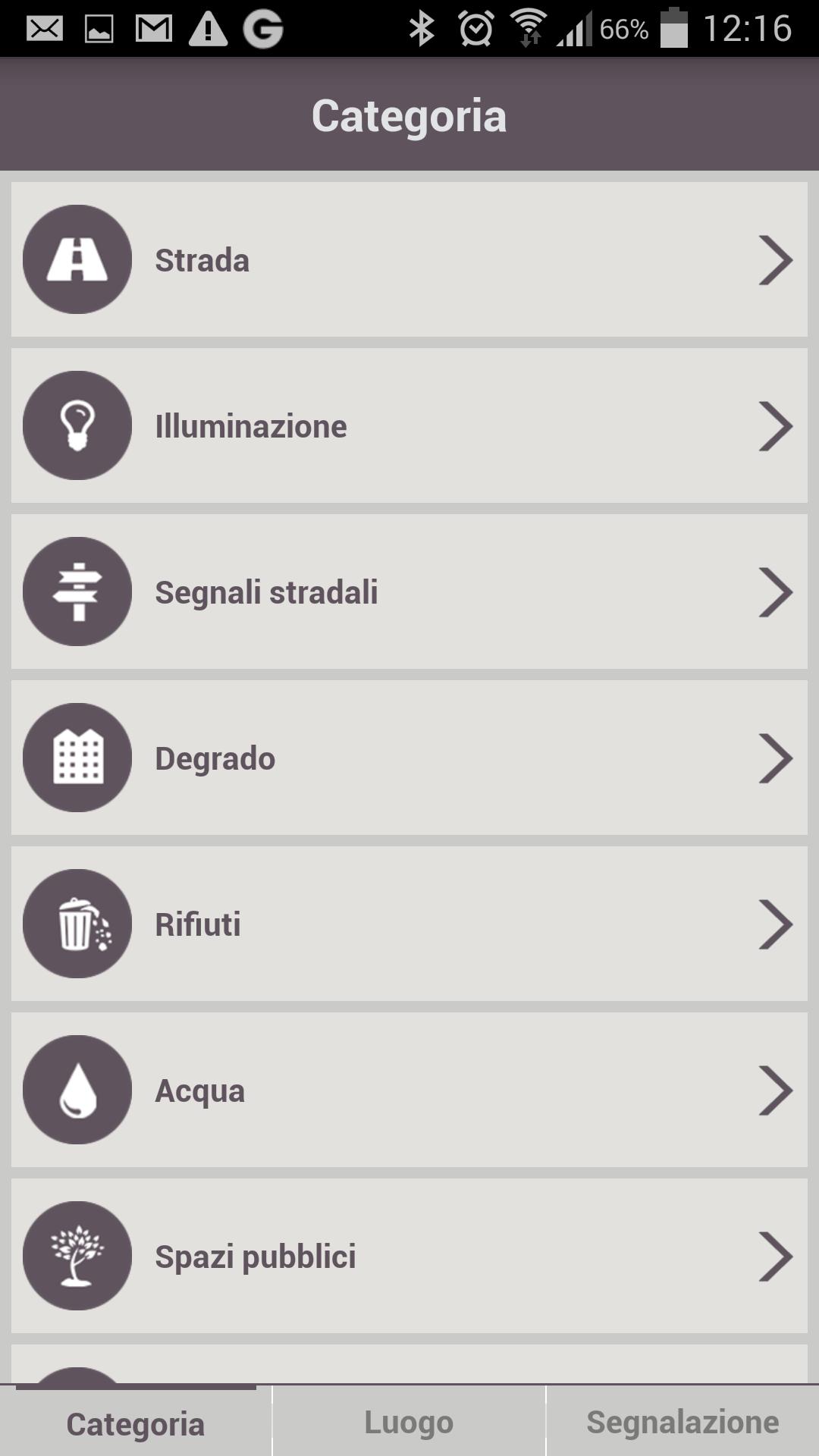
Task: Tap the Spazi pubblici row
Action: tap(409, 1256)
